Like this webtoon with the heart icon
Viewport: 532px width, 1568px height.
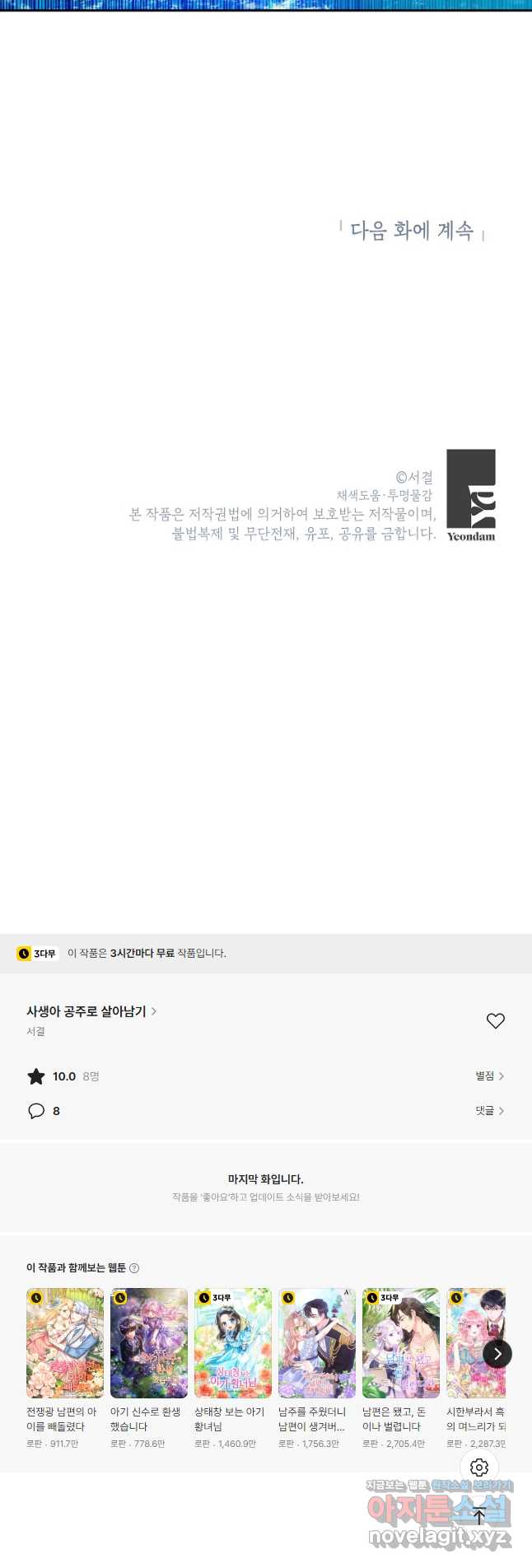coord(495,1021)
